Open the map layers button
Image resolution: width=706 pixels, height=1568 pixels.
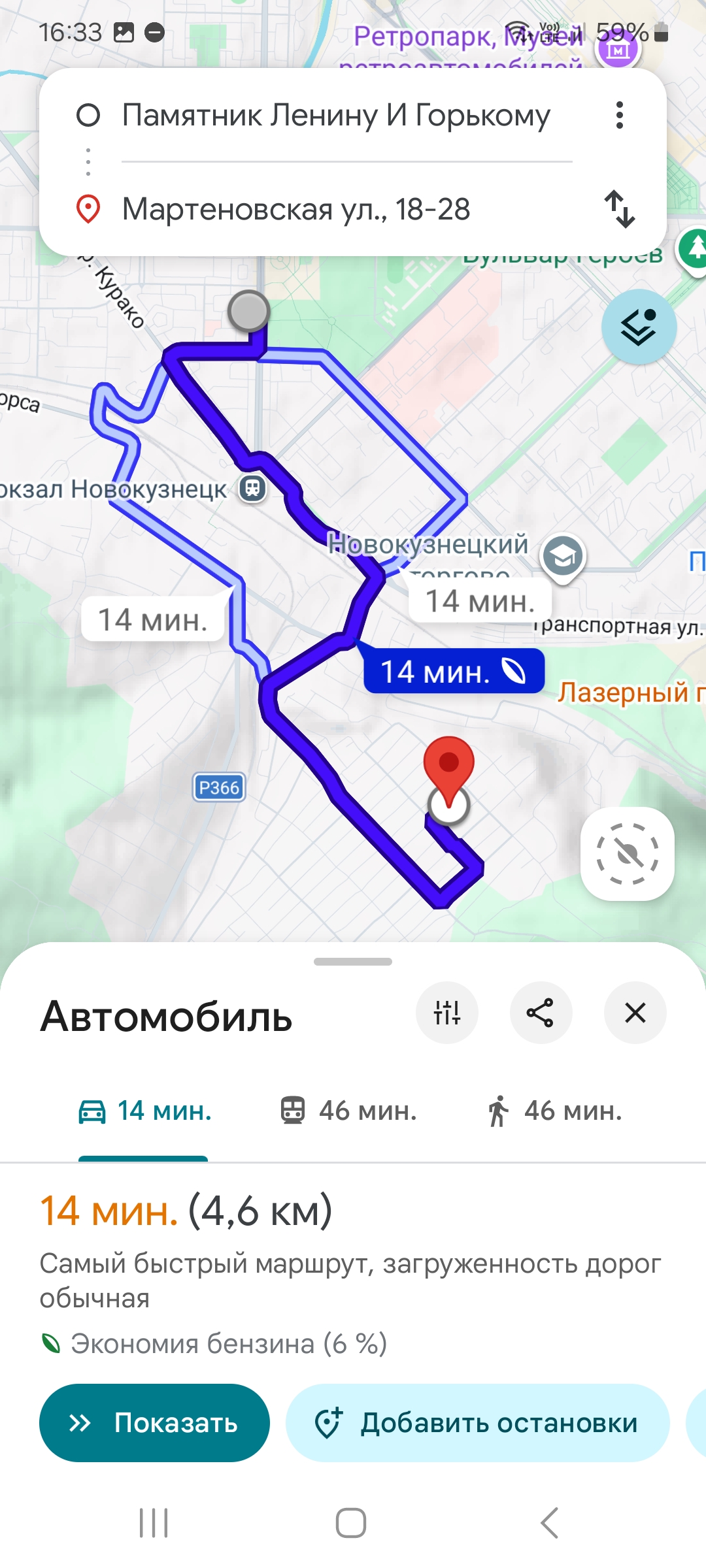639,326
